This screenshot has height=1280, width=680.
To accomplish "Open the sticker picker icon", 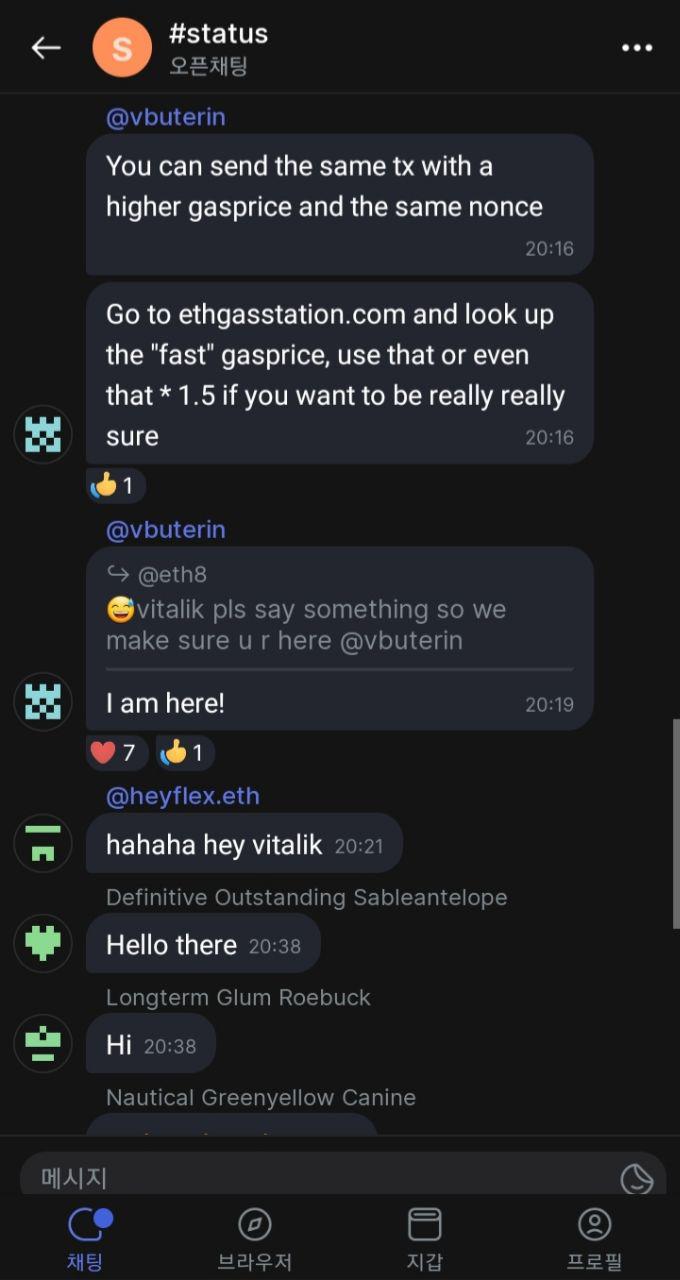I will pos(636,1178).
